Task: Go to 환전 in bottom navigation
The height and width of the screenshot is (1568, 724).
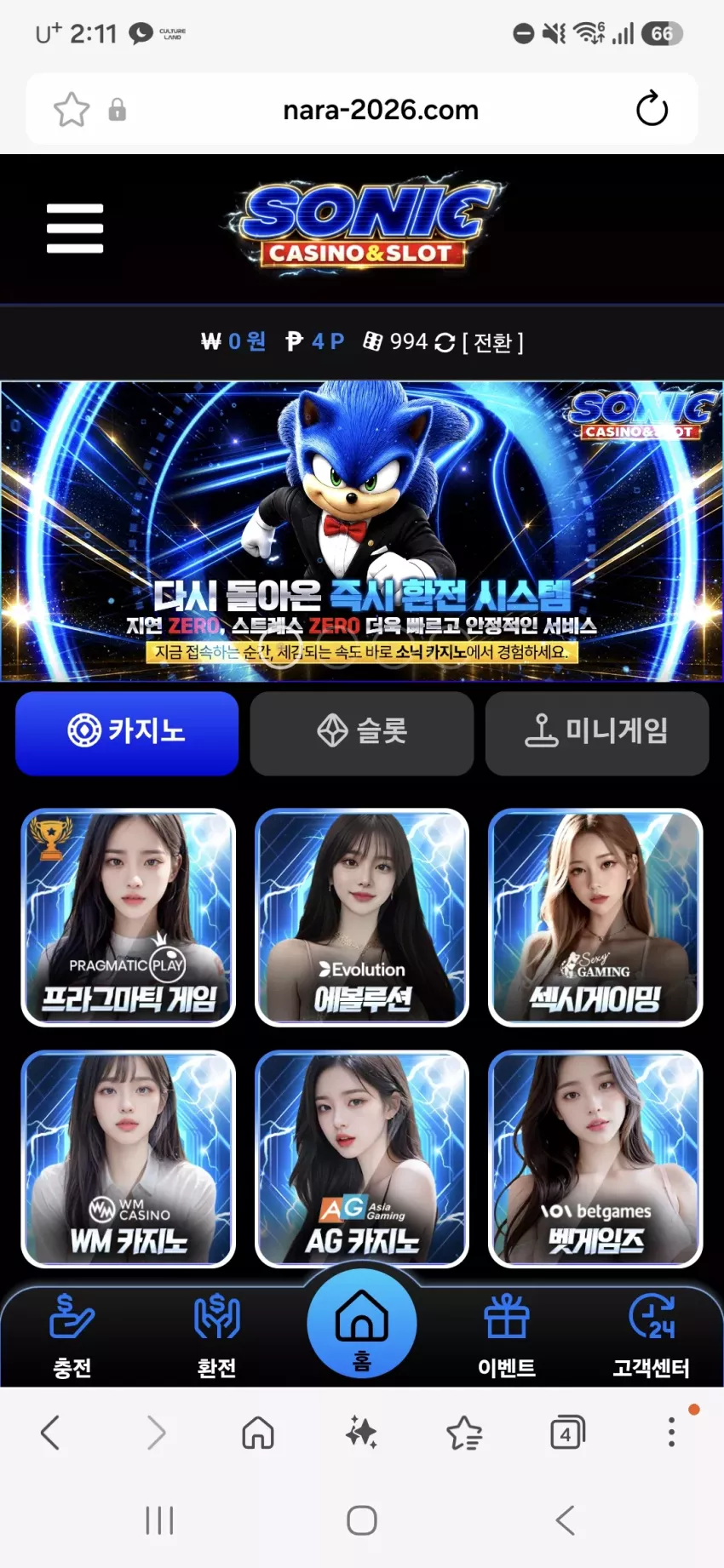Action: (x=217, y=1336)
